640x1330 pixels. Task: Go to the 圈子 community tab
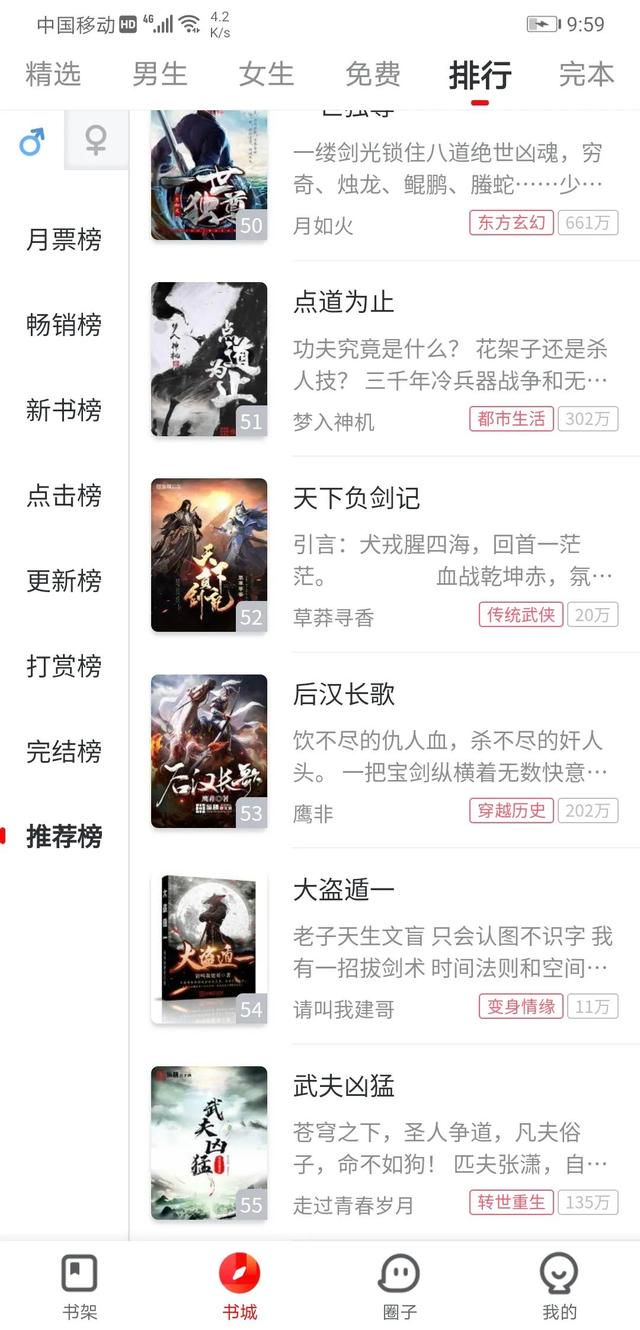[399, 1287]
